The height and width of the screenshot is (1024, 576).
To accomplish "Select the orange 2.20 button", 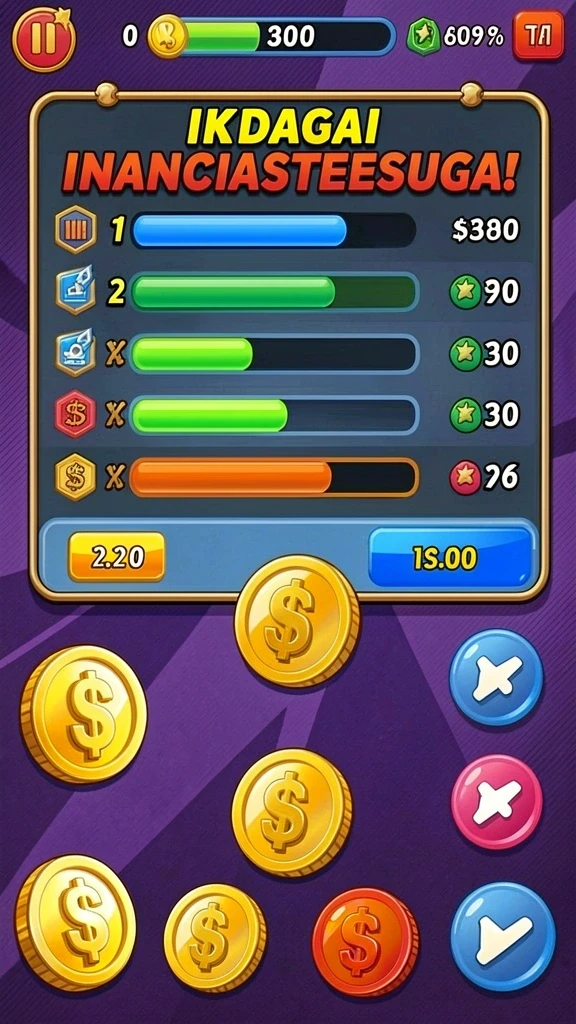I will [116, 556].
